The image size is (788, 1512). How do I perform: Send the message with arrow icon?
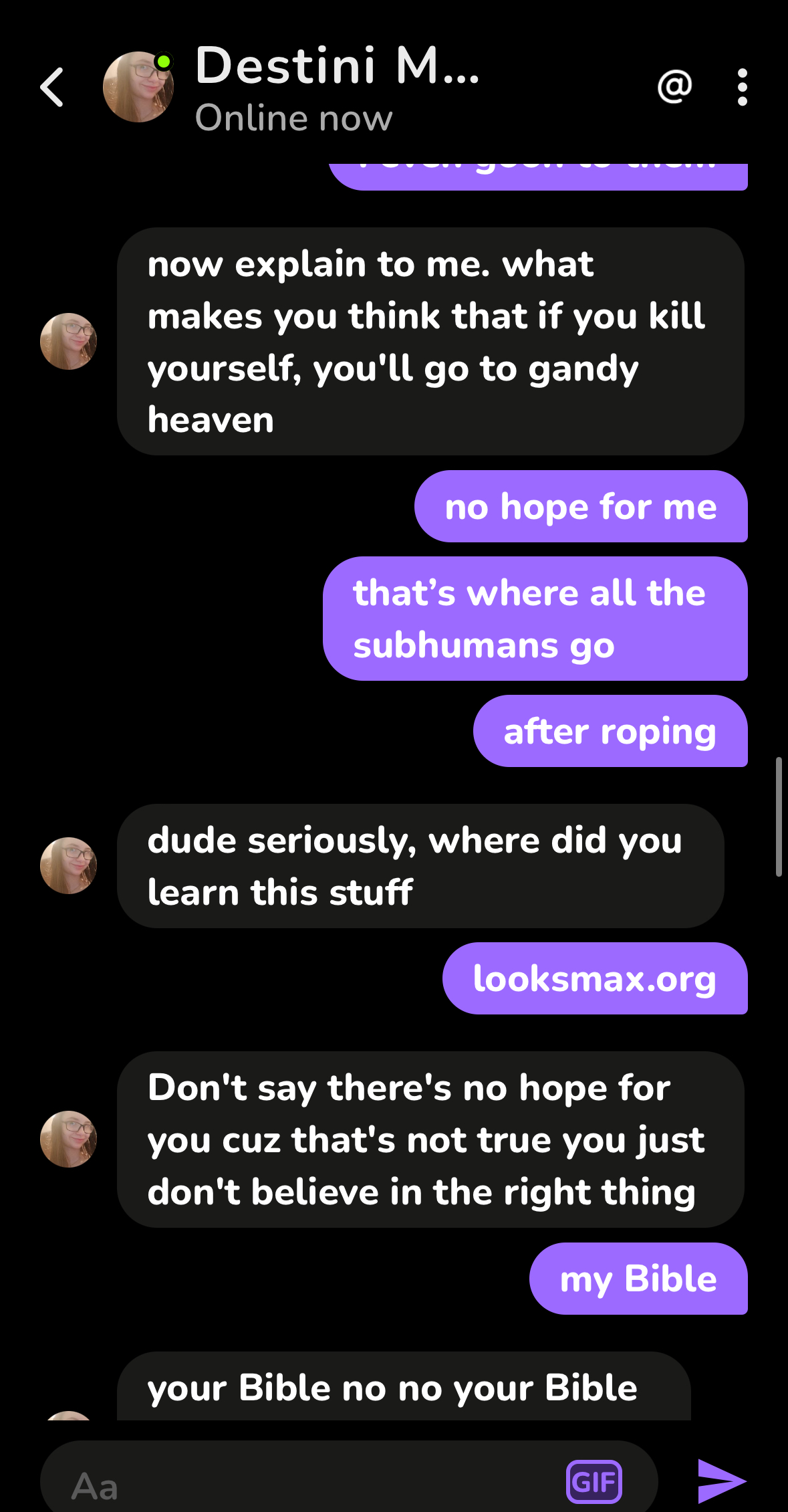coord(720,1481)
